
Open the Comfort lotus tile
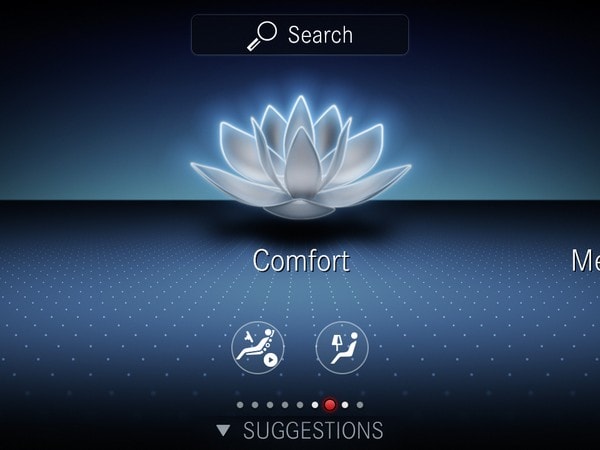pos(300,160)
